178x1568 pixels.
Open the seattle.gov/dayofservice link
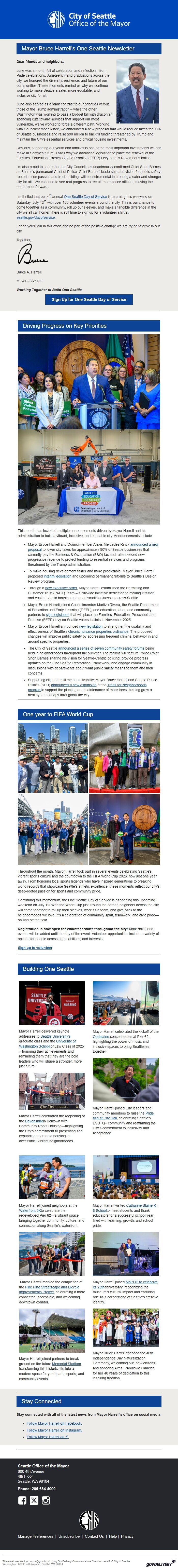tap(35, 217)
